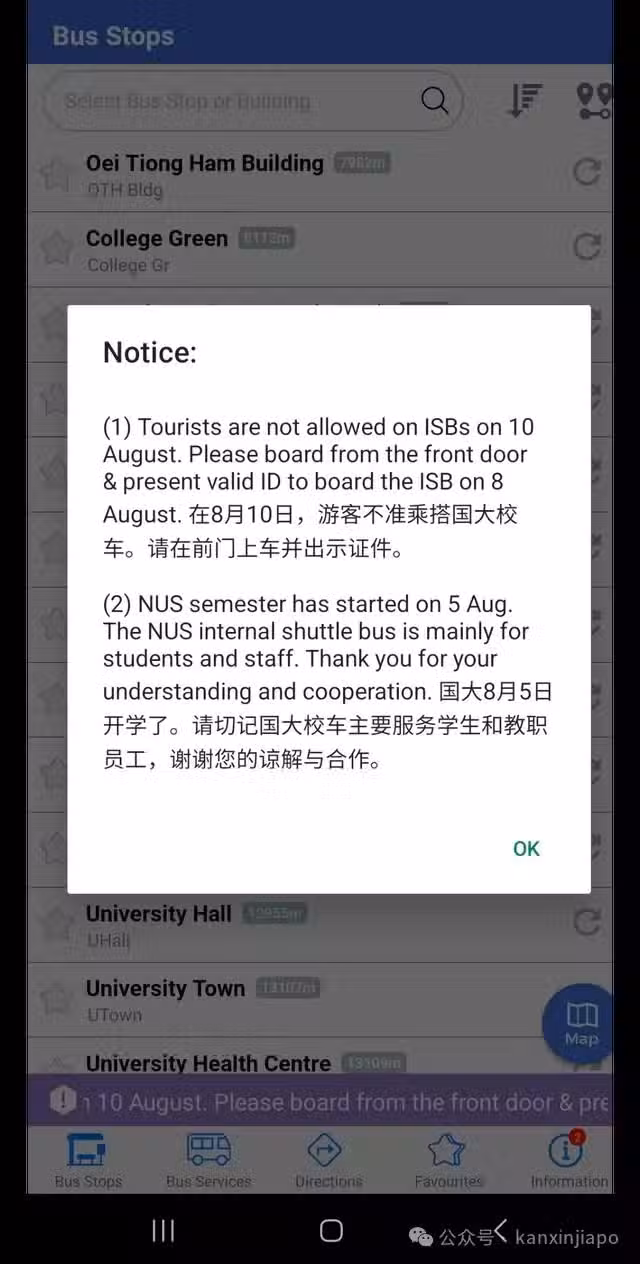Refresh University Hall arrival timings

click(587, 922)
